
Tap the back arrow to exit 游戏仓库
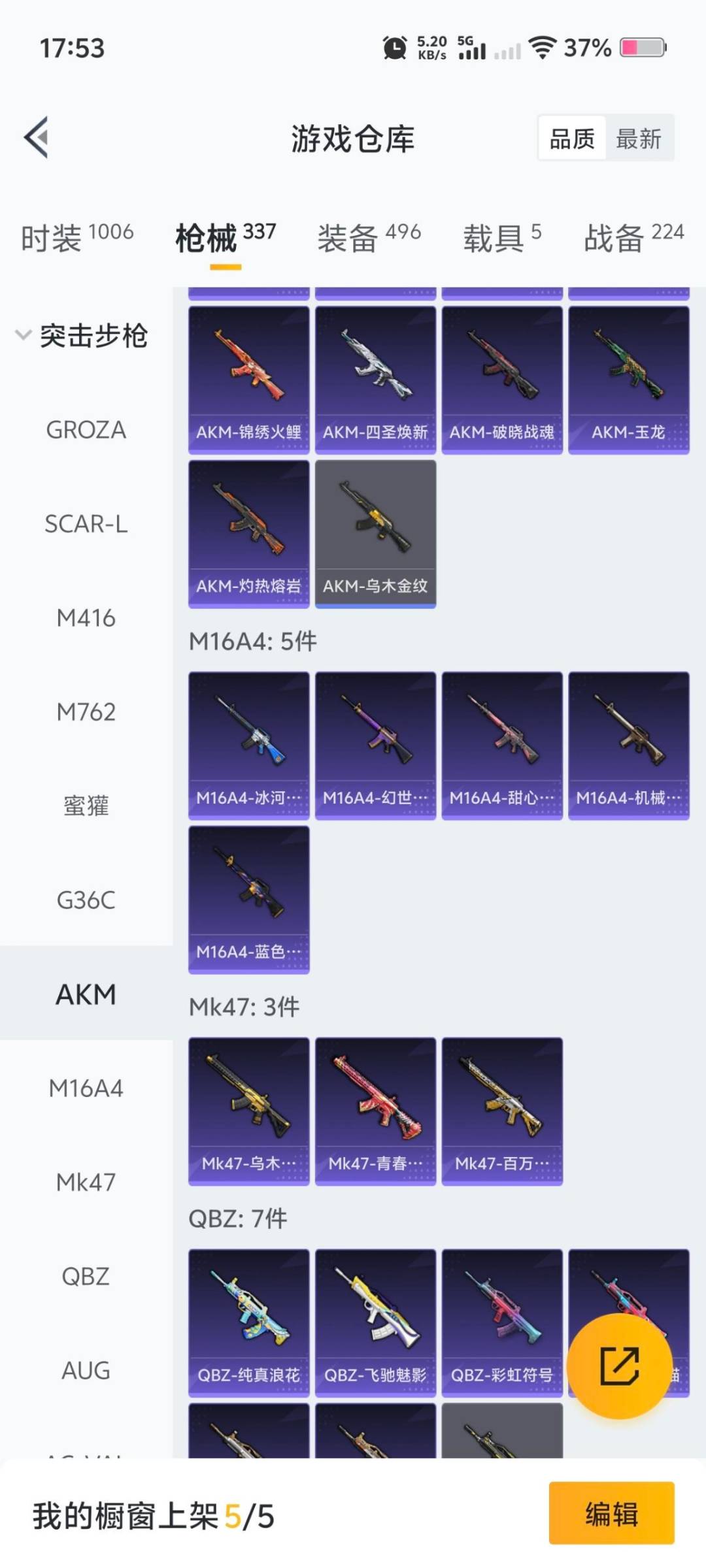(37, 137)
